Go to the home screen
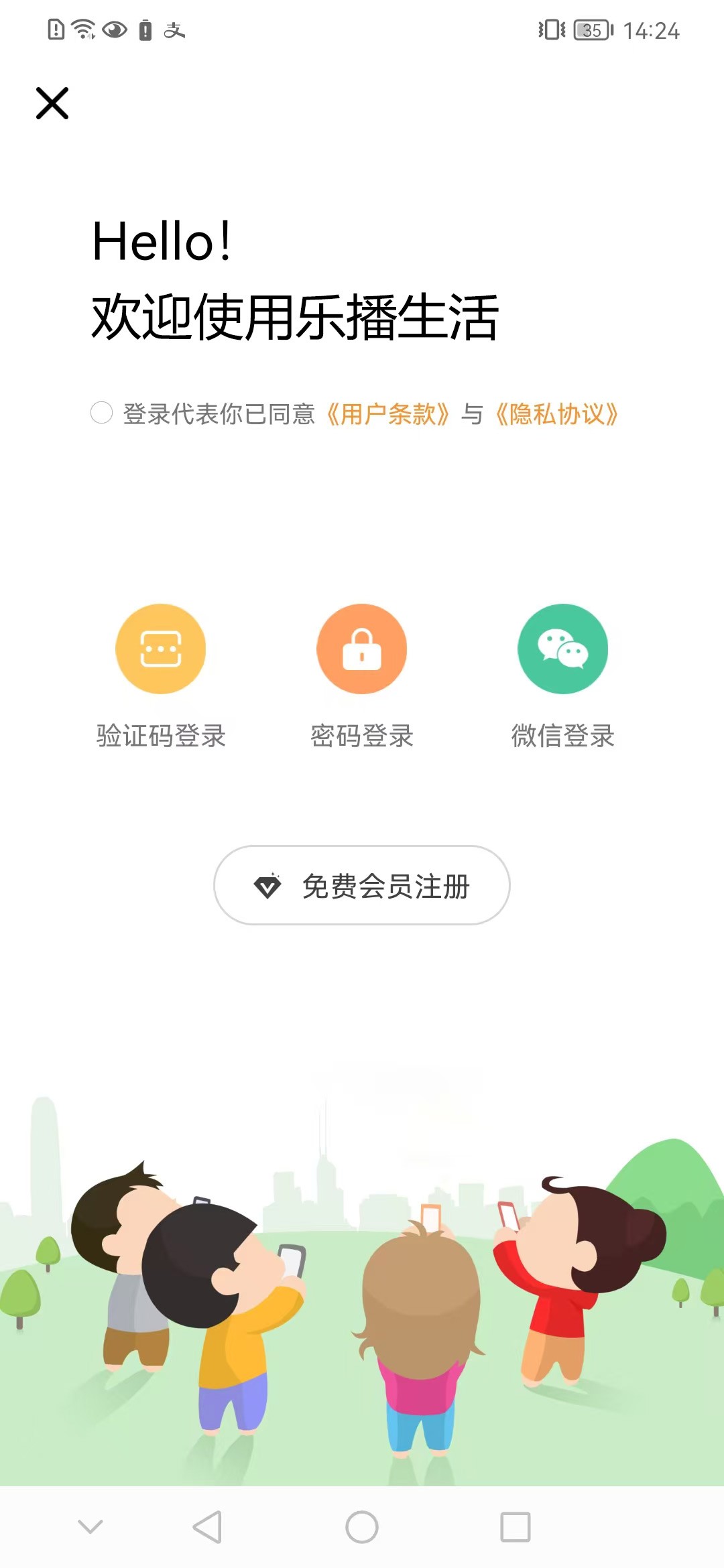Screen dimensions: 724x1568 coord(362,1527)
